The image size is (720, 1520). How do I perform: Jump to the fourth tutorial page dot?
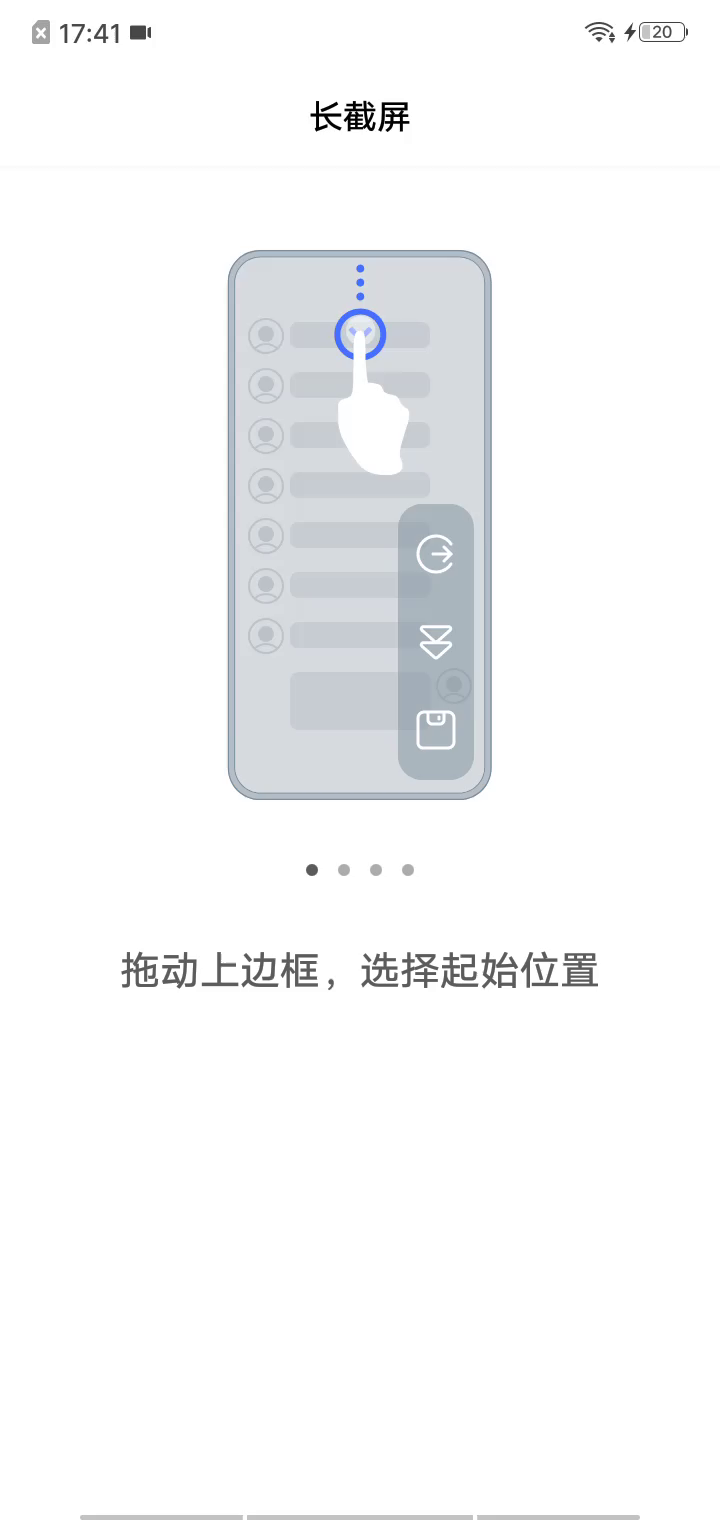point(408,870)
